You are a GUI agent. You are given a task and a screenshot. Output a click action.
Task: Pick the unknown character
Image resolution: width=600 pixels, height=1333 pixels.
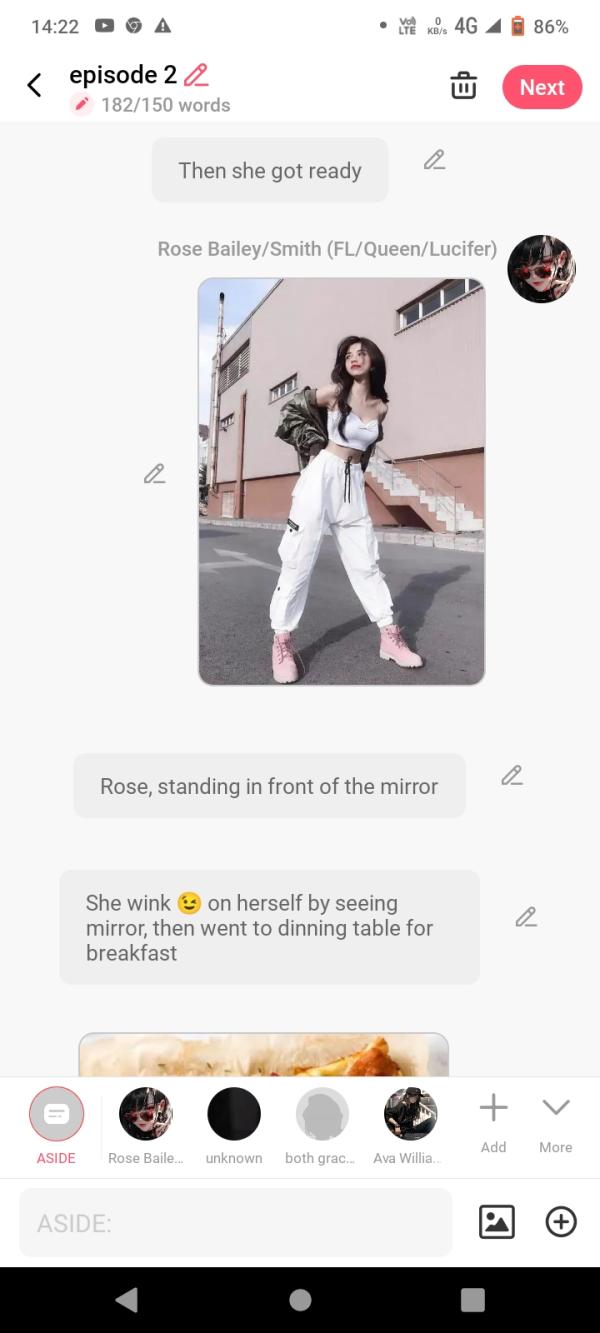[x=234, y=1114]
